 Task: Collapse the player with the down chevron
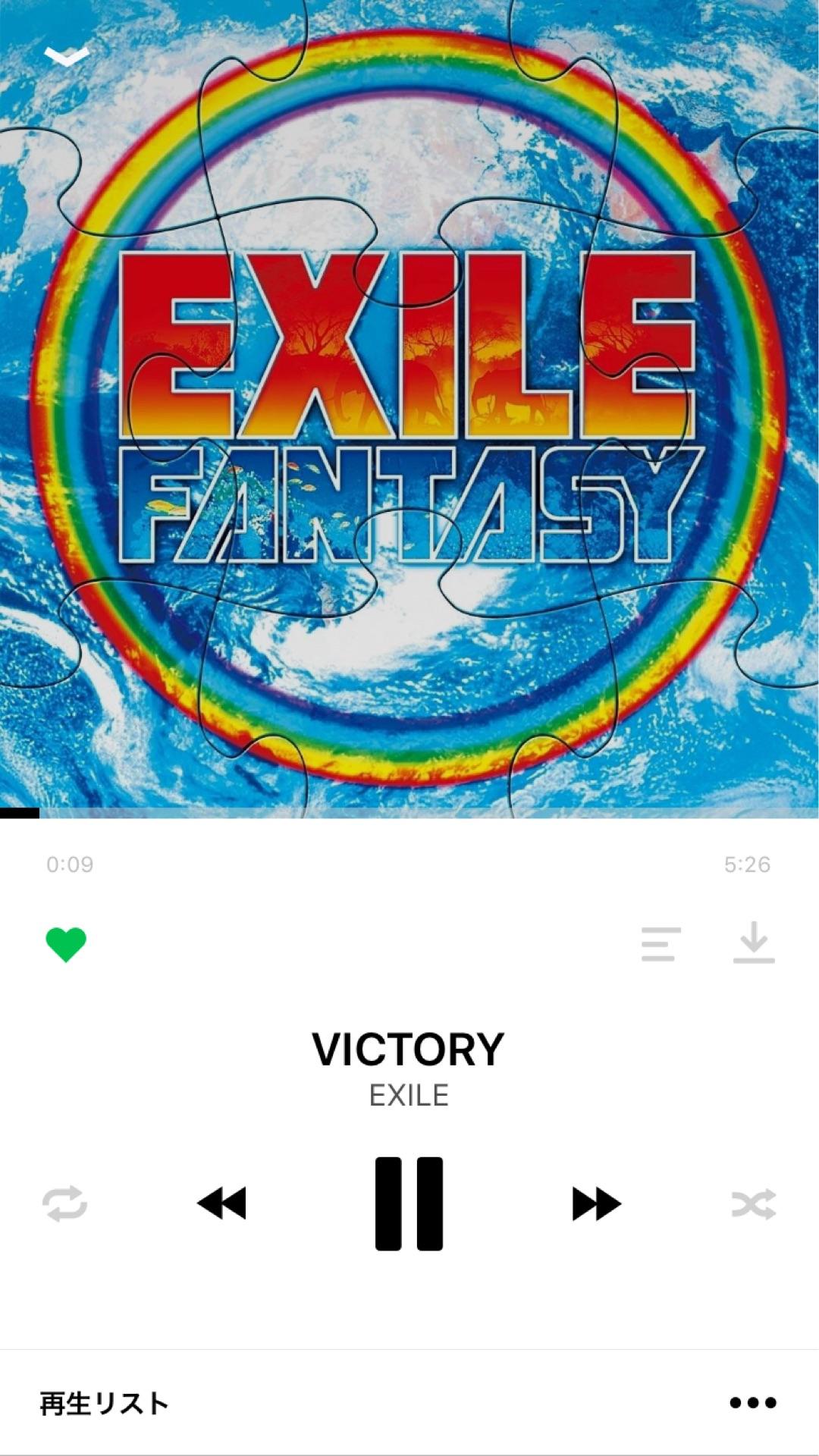pyautogui.click(x=67, y=55)
